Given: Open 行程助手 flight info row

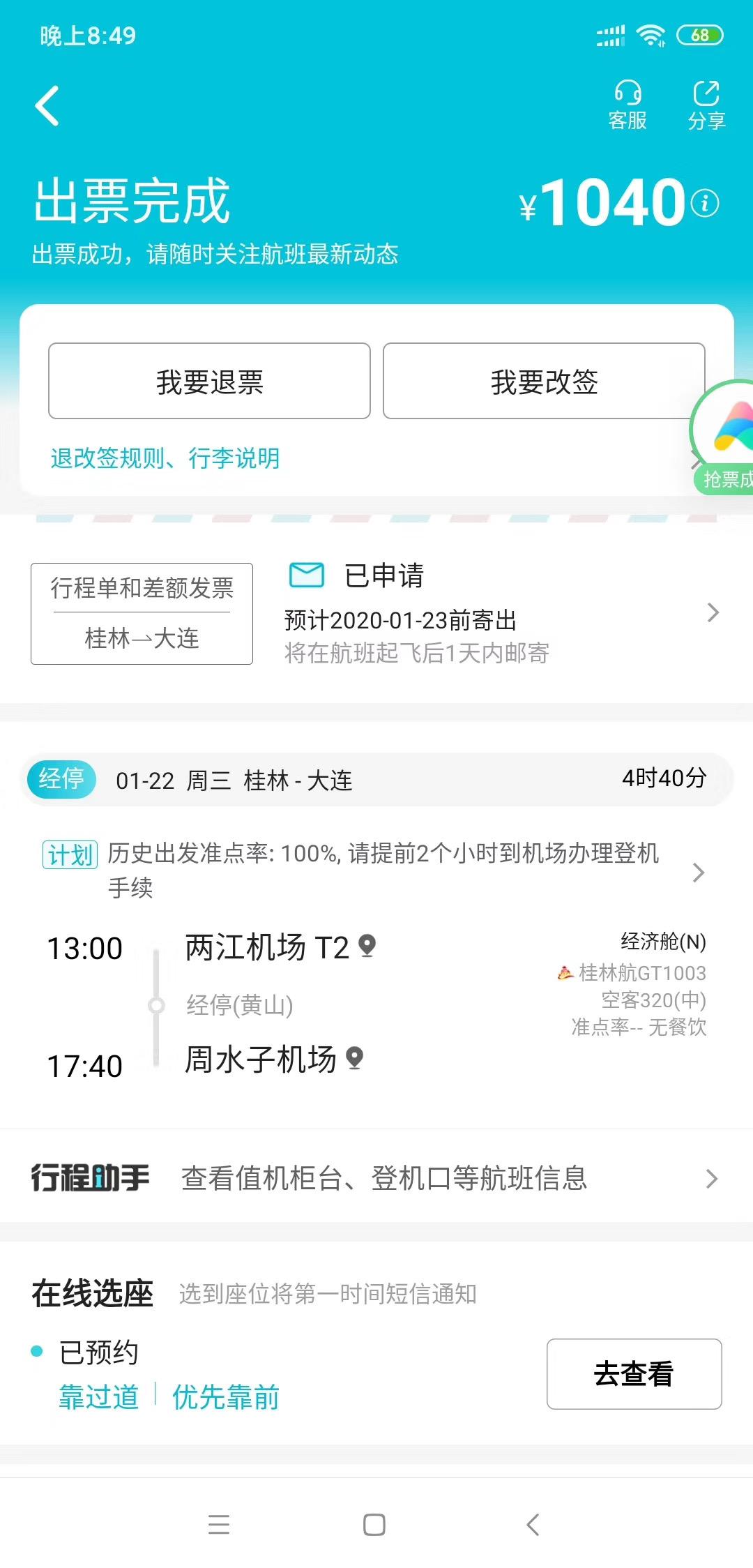Looking at the screenshot, I should coord(376,1178).
